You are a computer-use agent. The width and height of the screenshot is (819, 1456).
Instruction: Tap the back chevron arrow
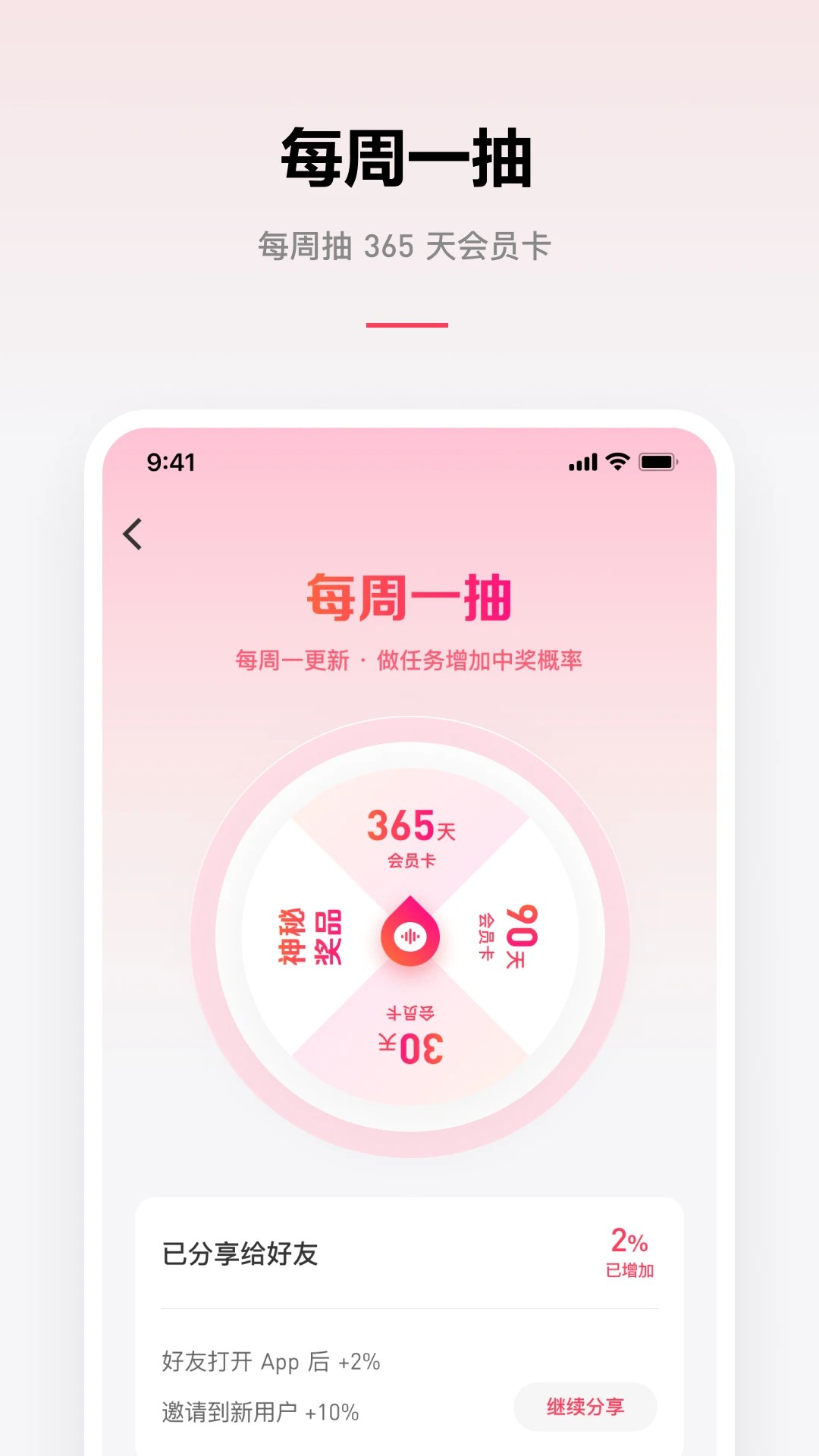click(130, 534)
